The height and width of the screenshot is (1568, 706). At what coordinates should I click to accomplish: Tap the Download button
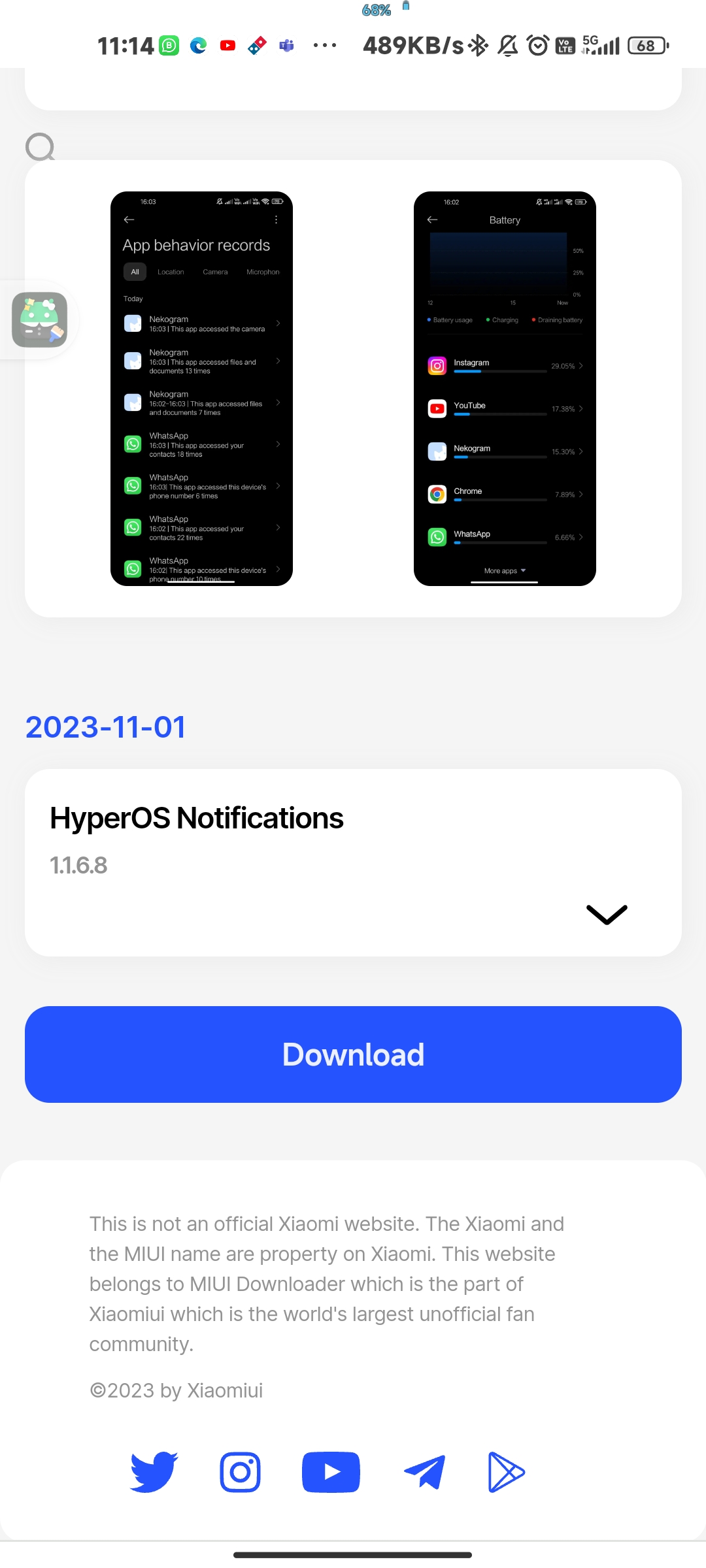pyautogui.click(x=353, y=1054)
